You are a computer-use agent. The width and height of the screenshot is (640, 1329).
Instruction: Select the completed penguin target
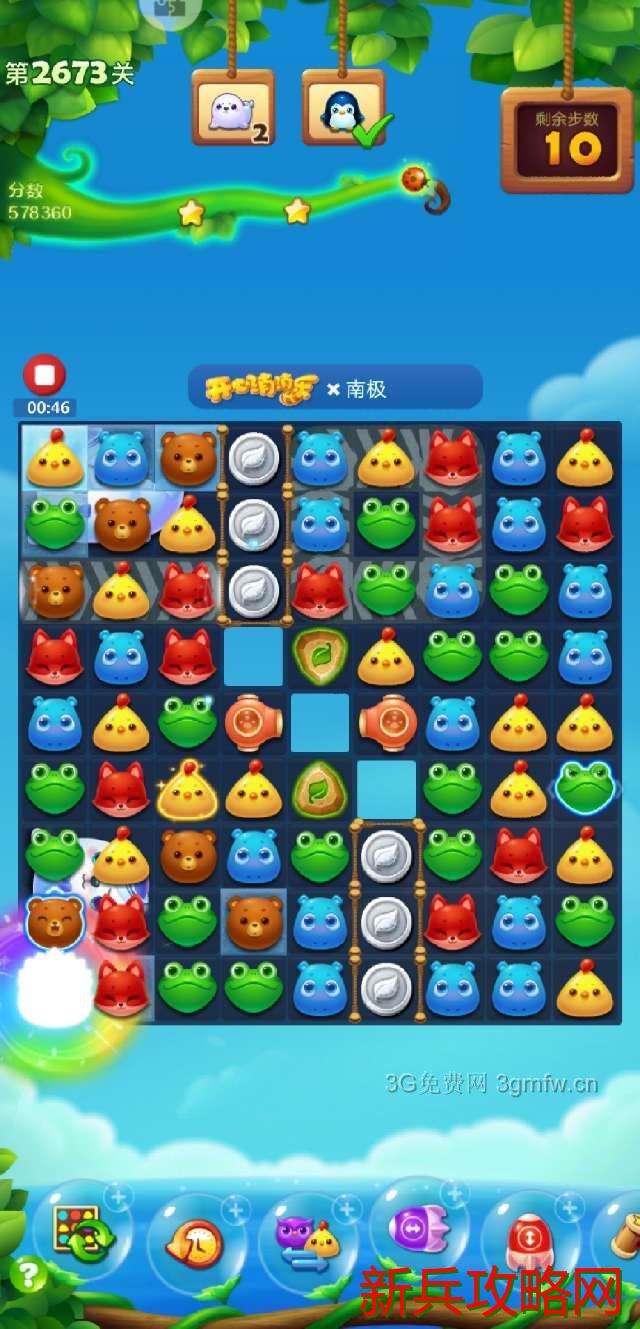coord(343,108)
